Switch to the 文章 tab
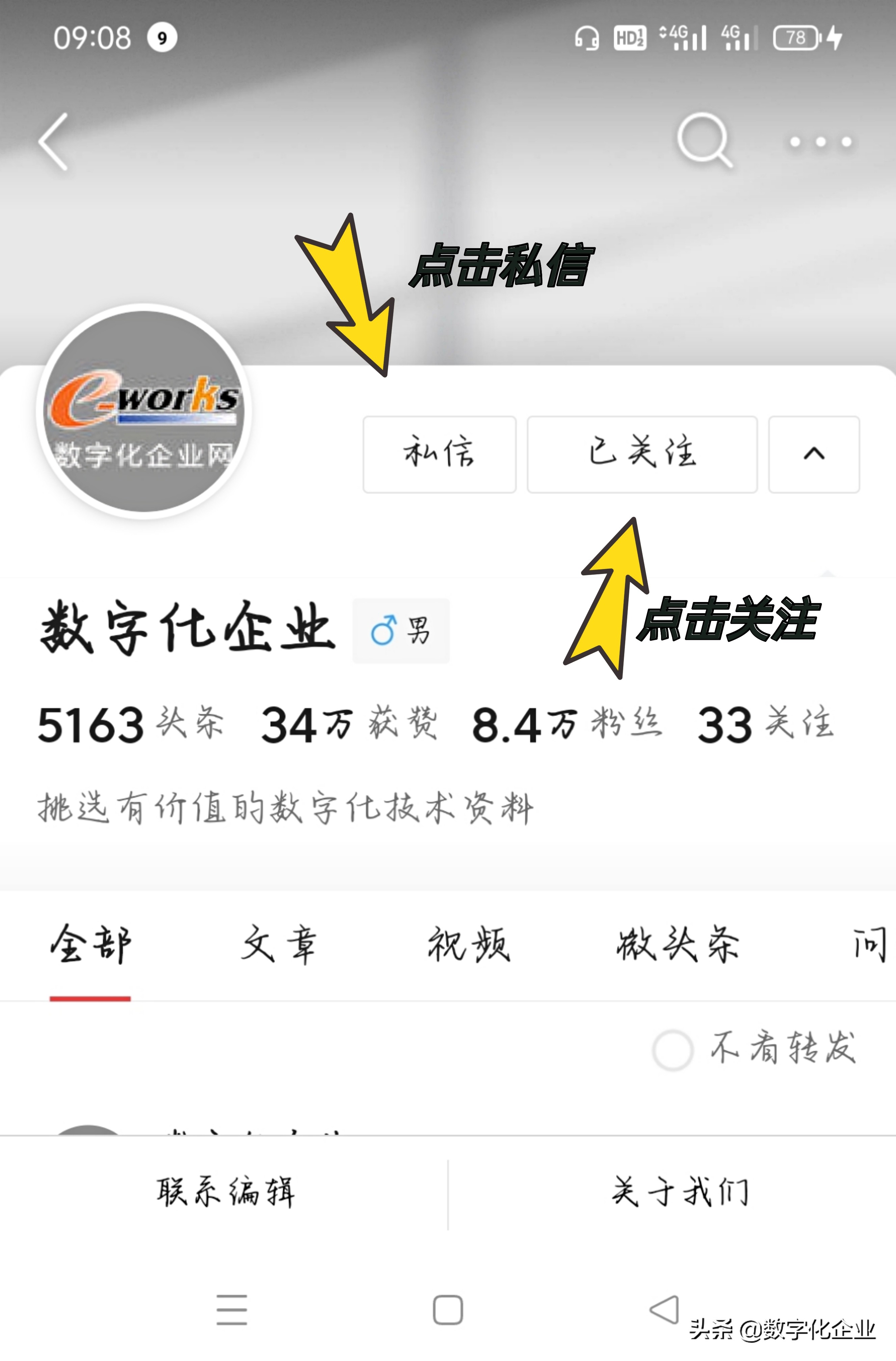Image resolution: width=896 pixels, height=1361 pixels. [279, 945]
